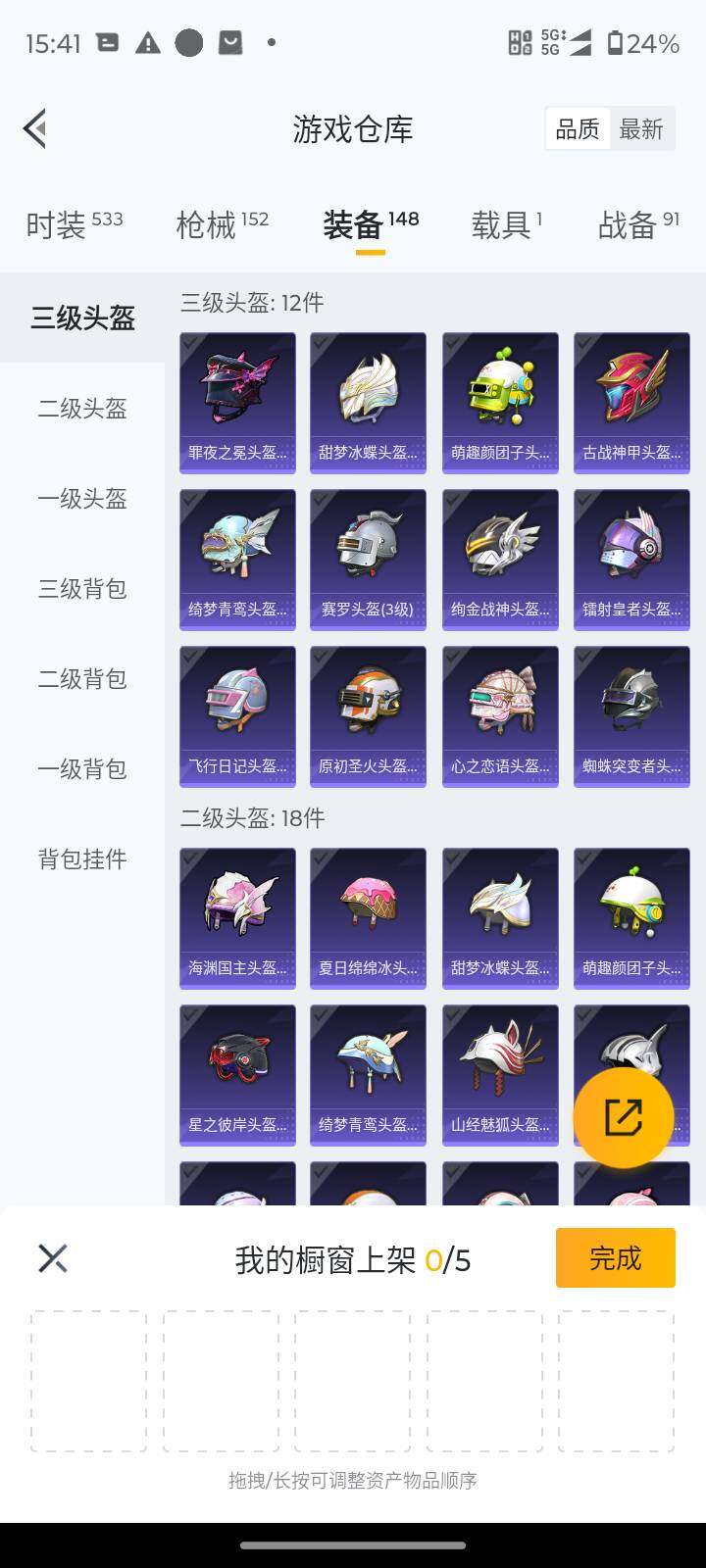
Task: Confirm the showcase with 完成
Action: point(615,1257)
